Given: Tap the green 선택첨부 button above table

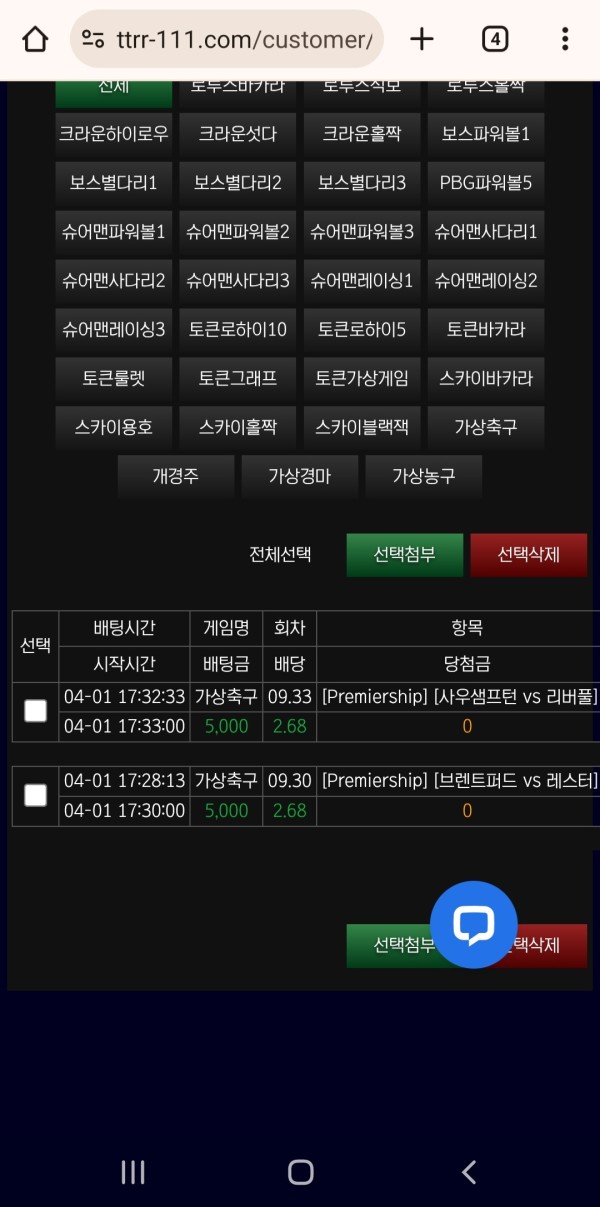Looking at the screenshot, I should tap(405, 554).
